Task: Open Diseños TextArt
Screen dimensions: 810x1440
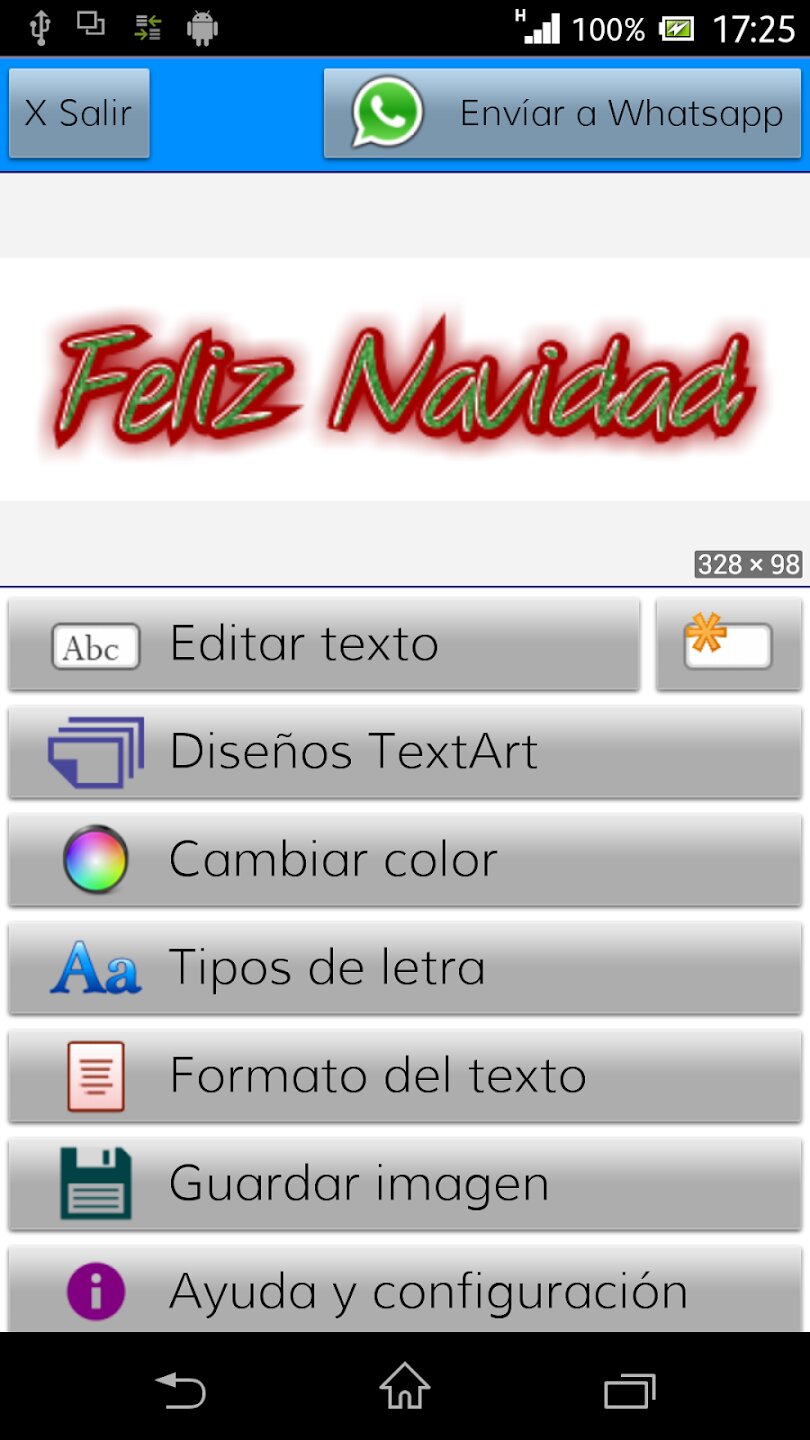Action: pyautogui.click(x=404, y=752)
